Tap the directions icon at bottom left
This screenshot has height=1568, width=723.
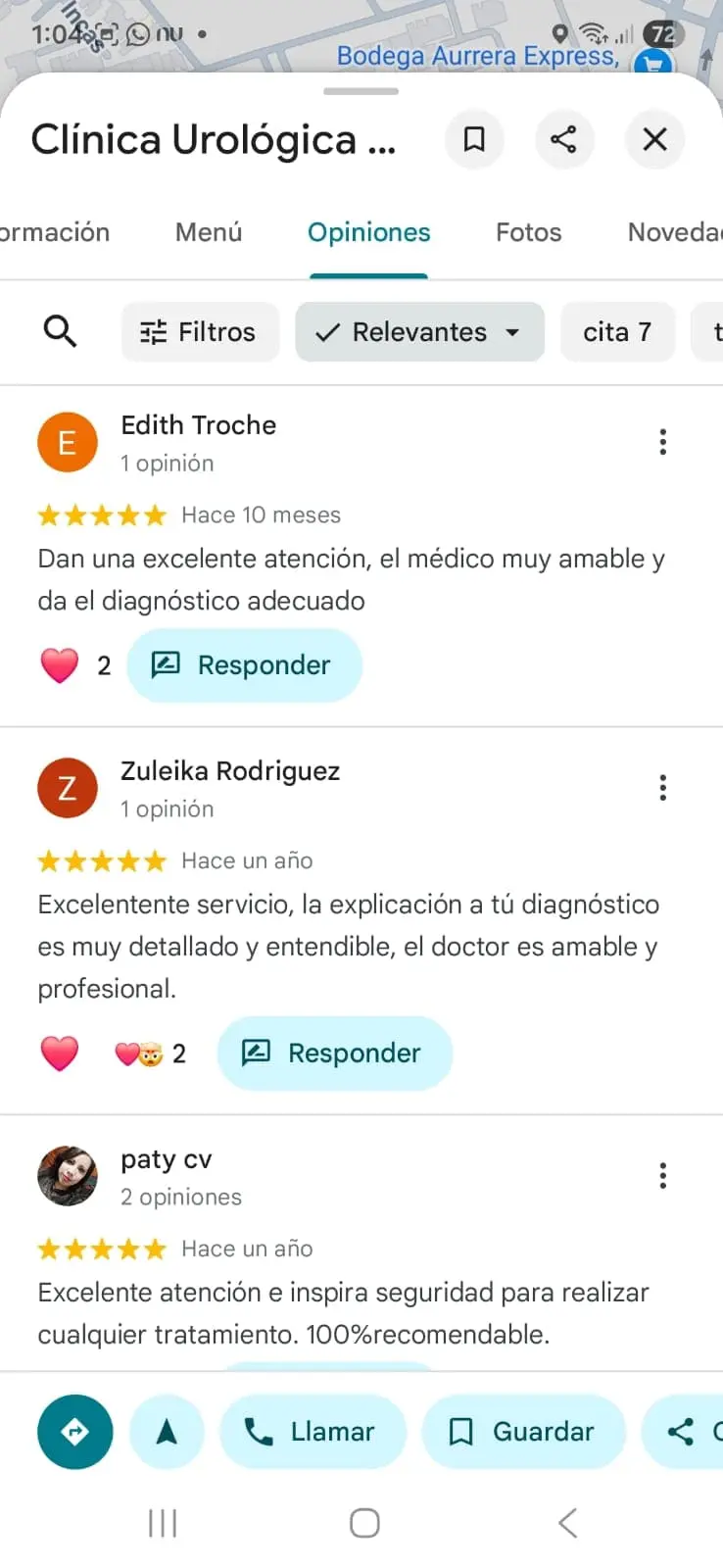[x=74, y=1432]
